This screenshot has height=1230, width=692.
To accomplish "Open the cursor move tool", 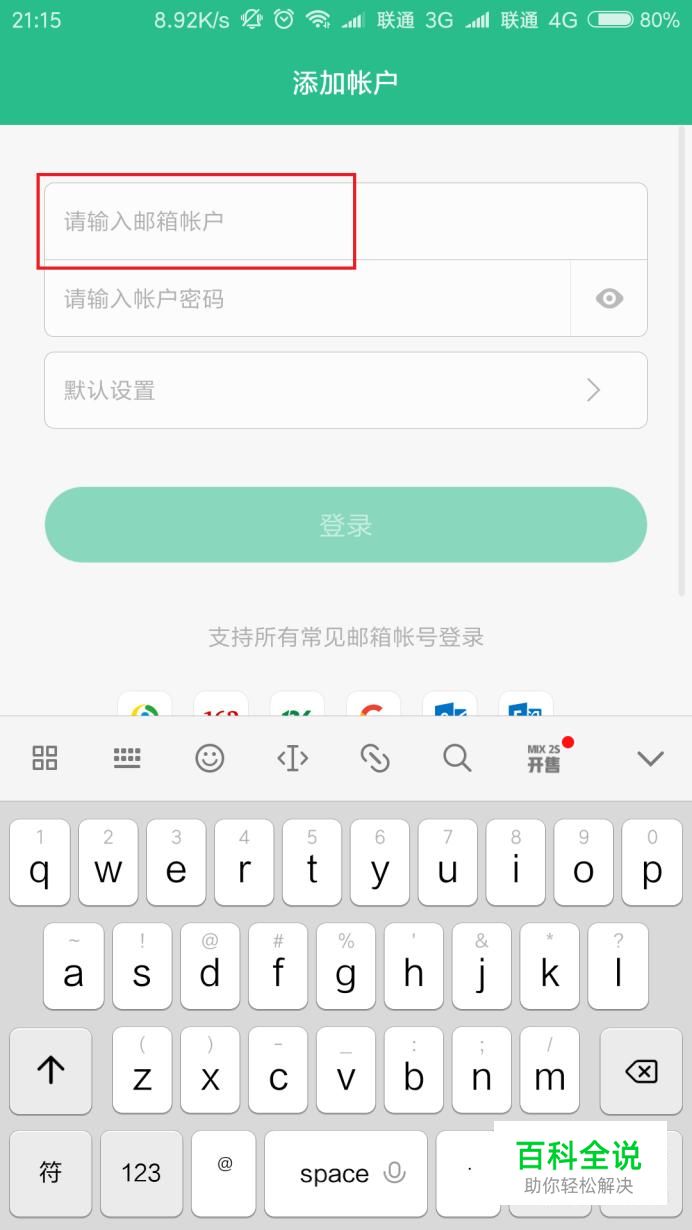I will point(292,758).
